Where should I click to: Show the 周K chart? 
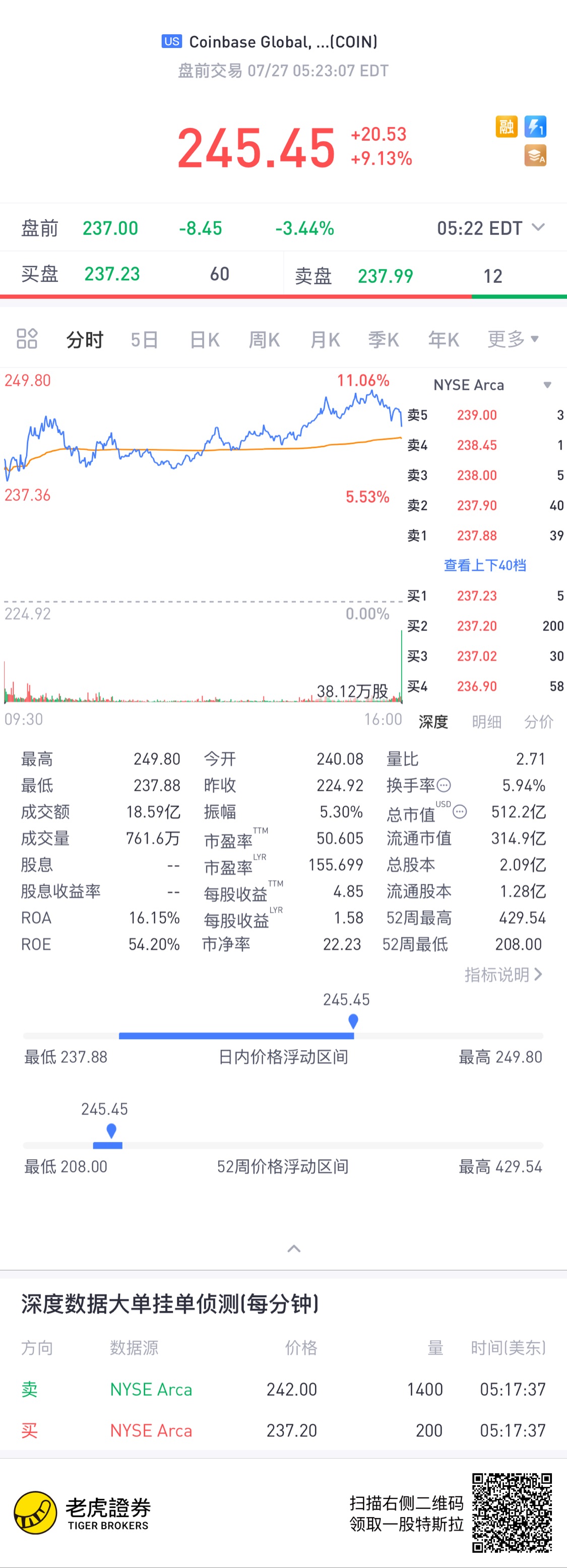pyautogui.click(x=264, y=339)
